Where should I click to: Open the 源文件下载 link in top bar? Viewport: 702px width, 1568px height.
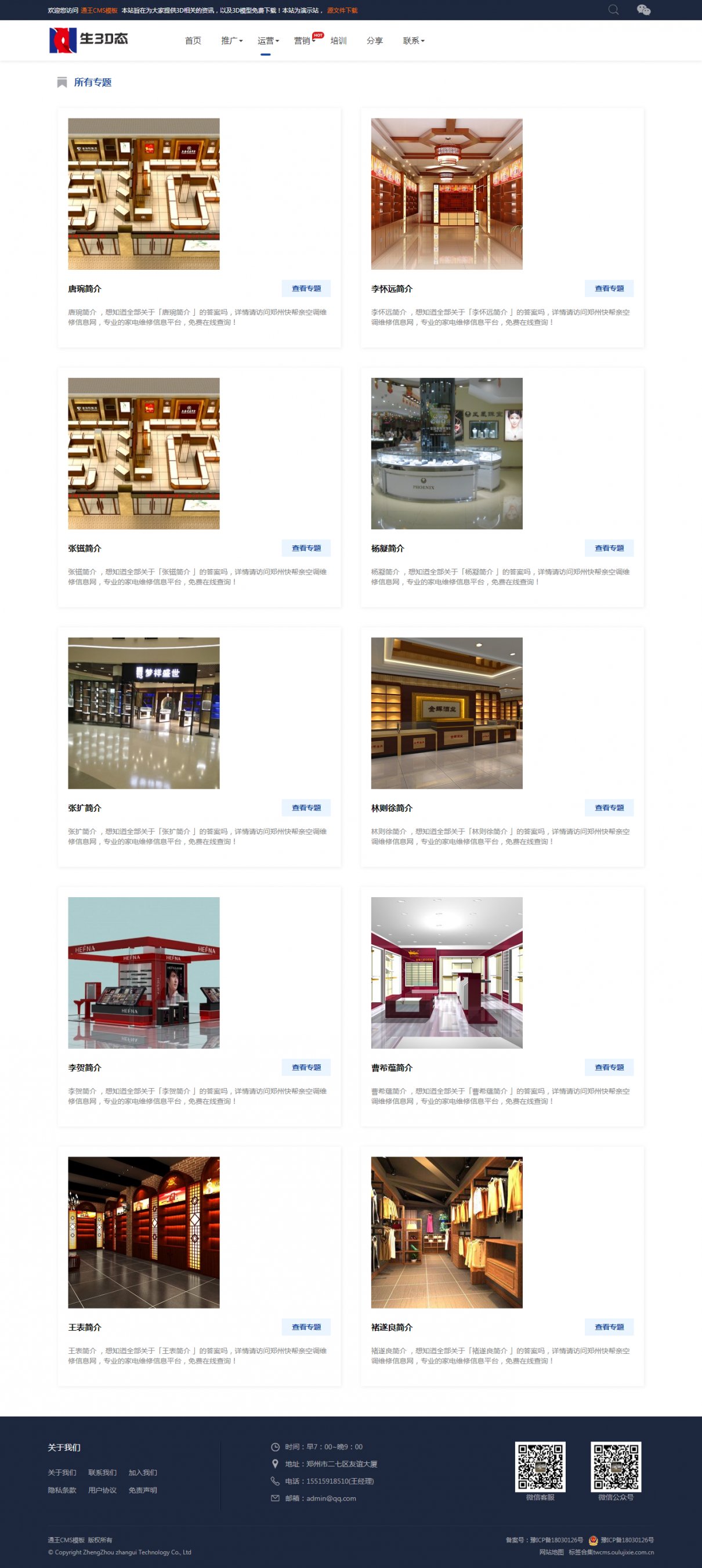click(x=342, y=10)
